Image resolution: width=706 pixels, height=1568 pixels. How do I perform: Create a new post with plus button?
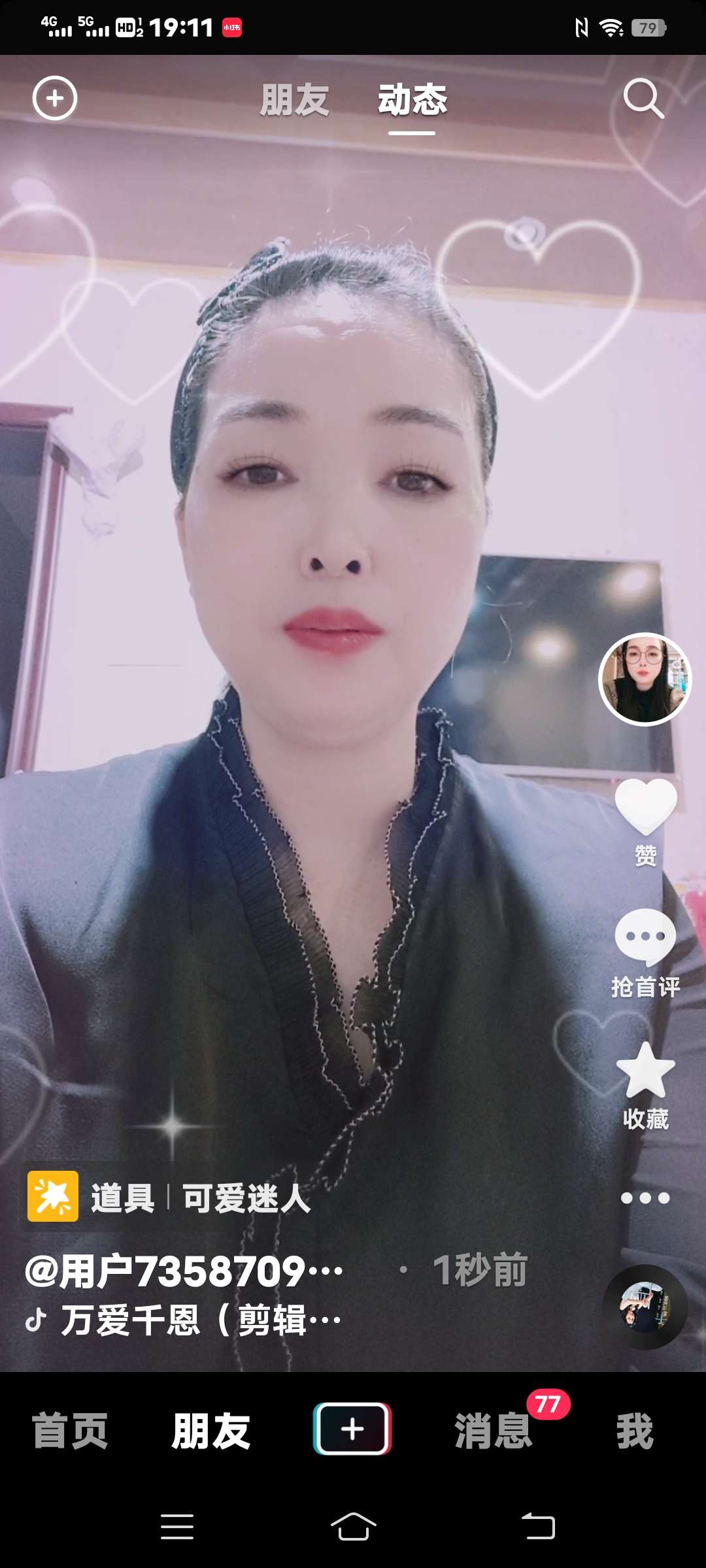click(x=352, y=1429)
